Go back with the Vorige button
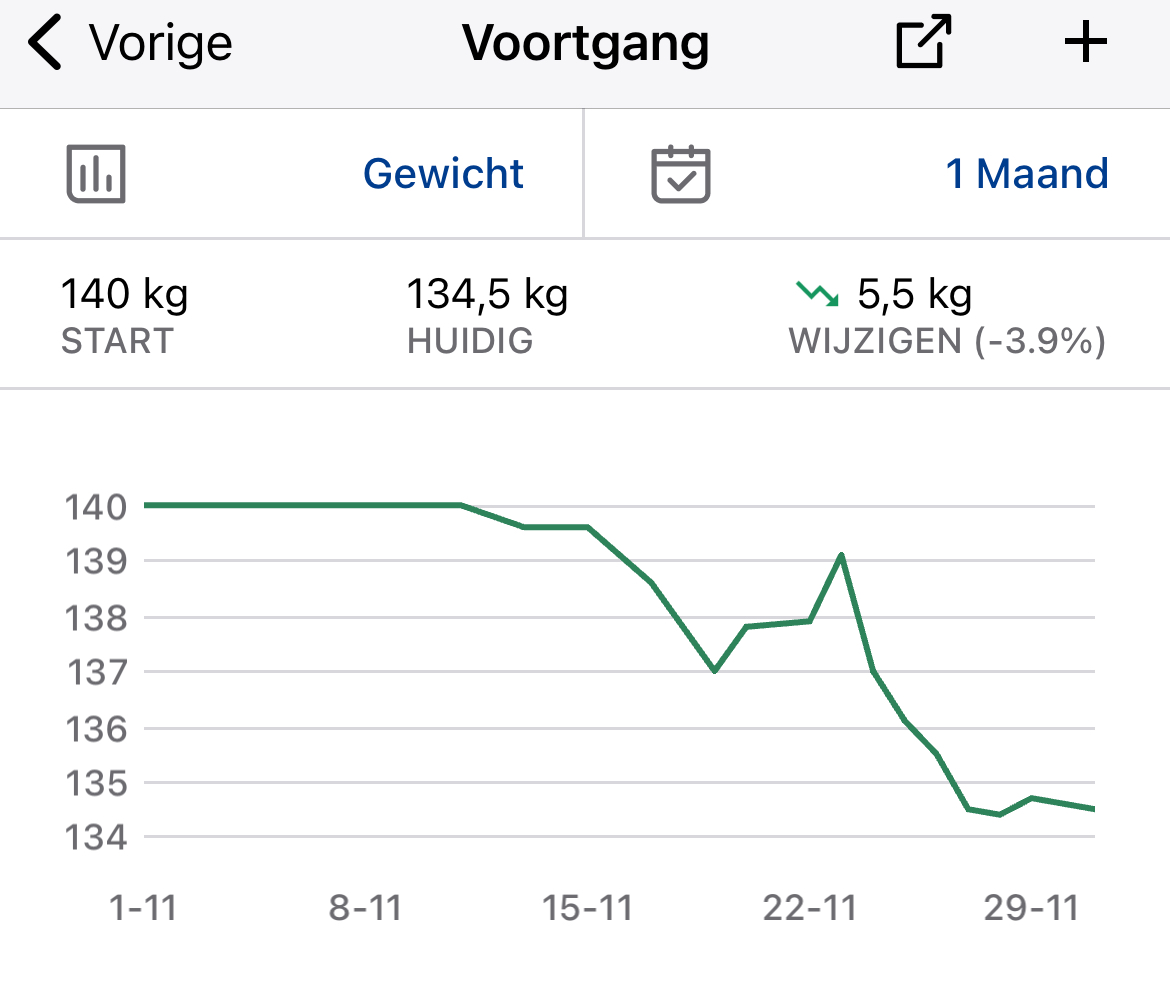 click(x=130, y=45)
